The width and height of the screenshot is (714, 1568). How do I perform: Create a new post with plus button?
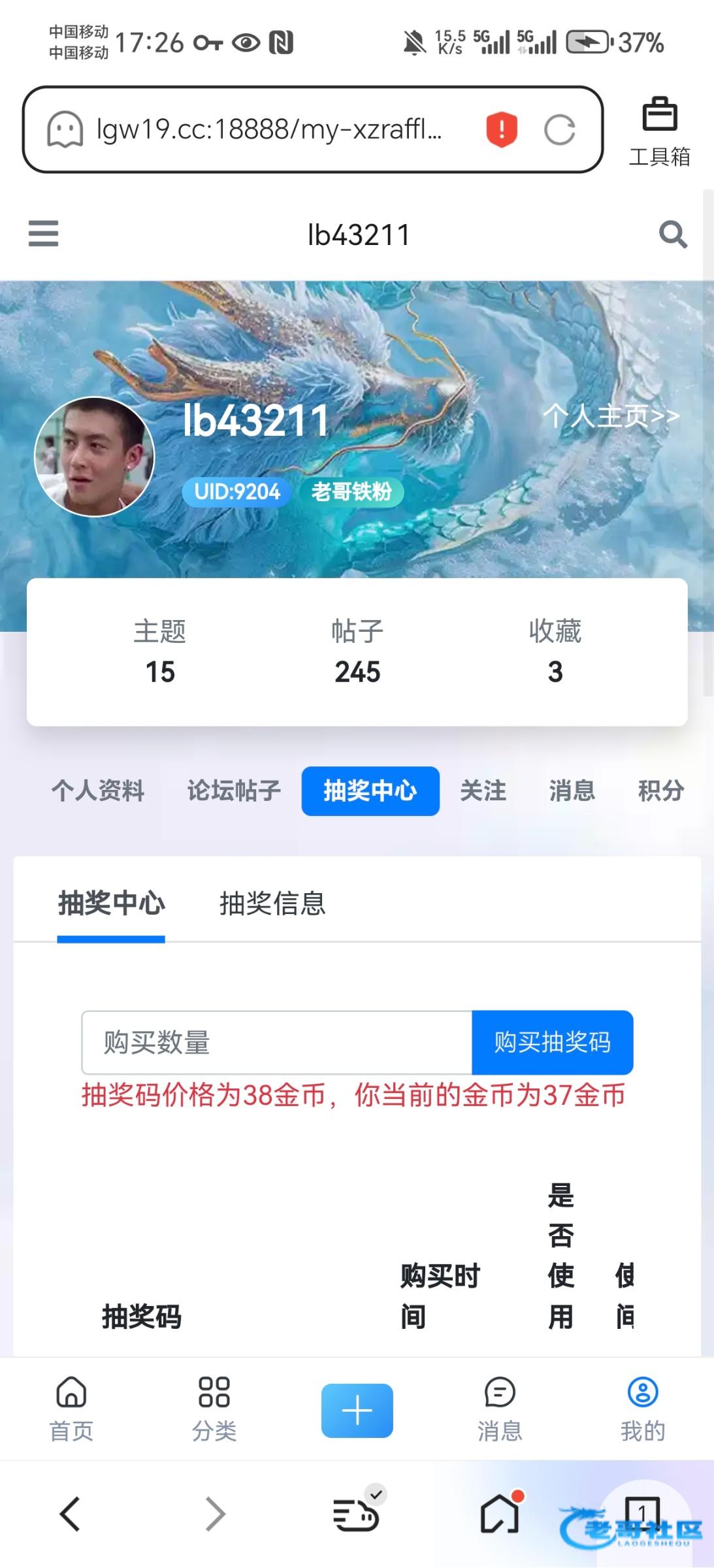[357, 1410]
